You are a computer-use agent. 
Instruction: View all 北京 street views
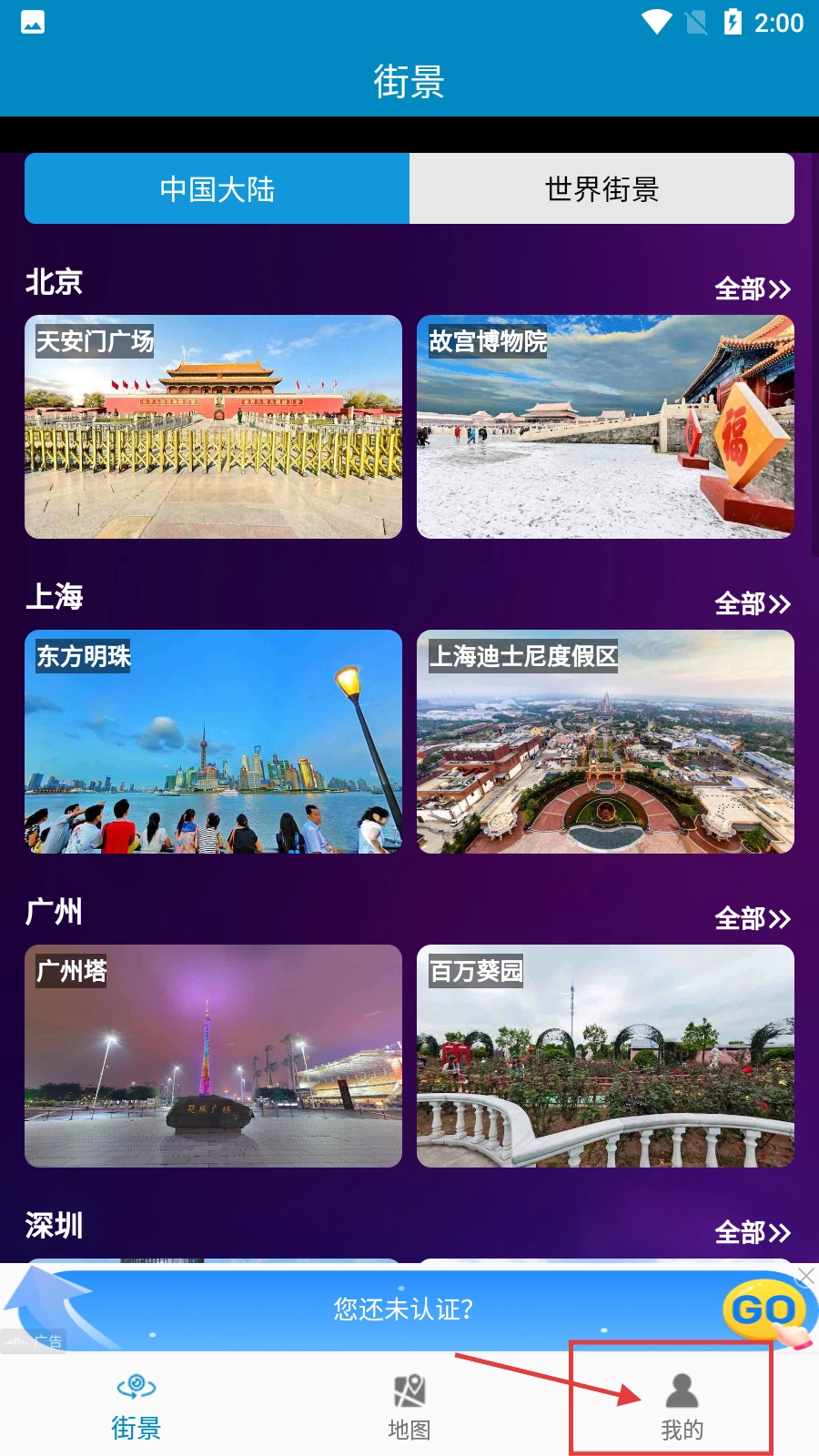tap(752, 289)
